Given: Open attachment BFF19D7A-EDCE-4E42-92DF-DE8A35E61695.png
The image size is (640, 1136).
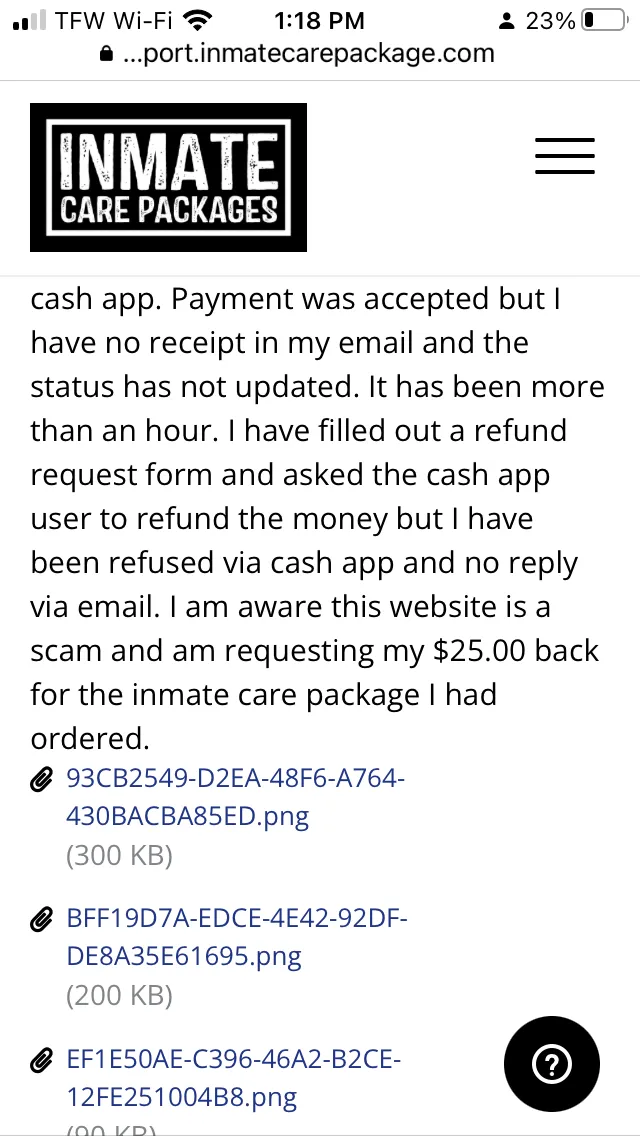Looking at the screenshot, I should pos(237,937).
